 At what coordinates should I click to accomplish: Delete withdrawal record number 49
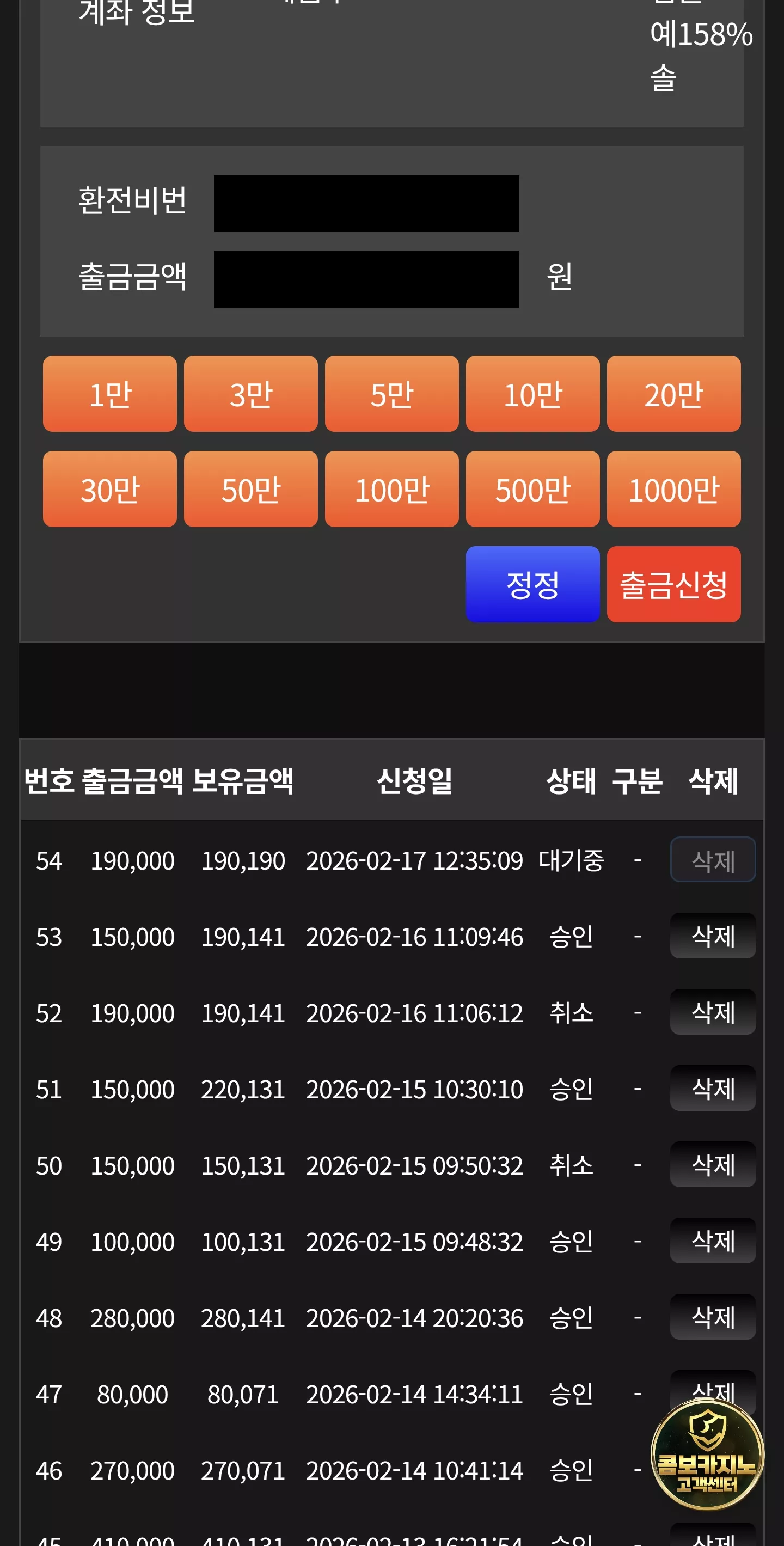click(713, 1241)
